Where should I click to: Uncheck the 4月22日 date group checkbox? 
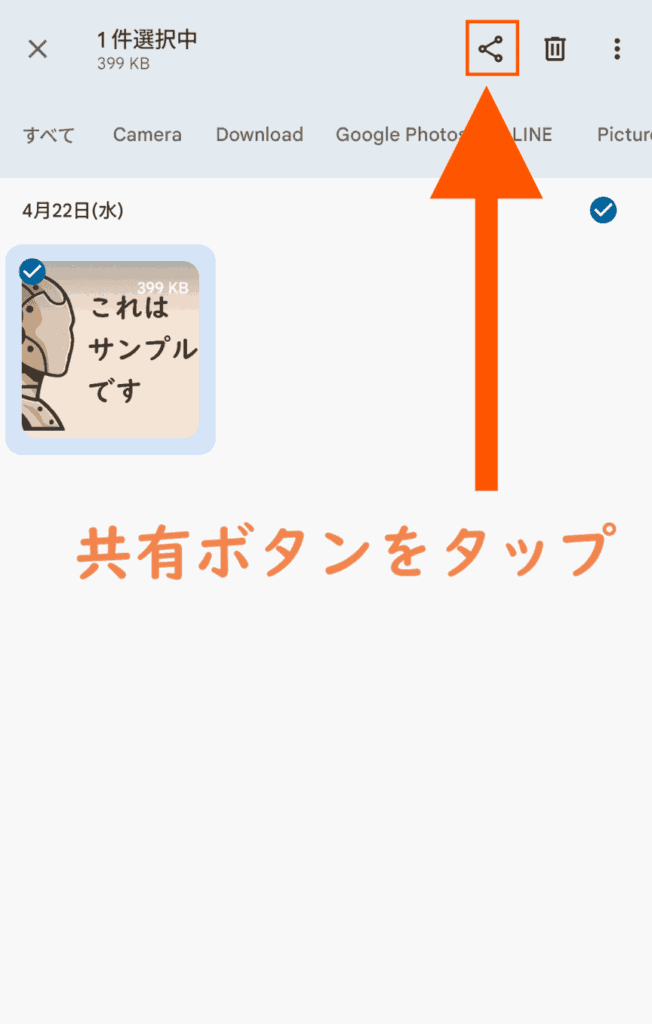[x=603, y=210]
